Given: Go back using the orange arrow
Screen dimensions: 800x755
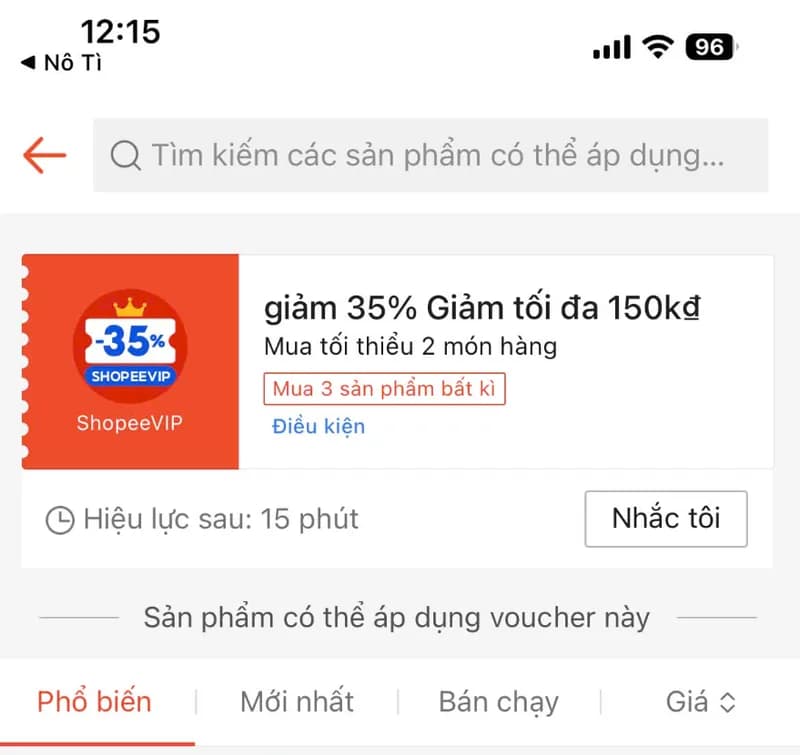Looking at the screenshot, I should (44, 155).
